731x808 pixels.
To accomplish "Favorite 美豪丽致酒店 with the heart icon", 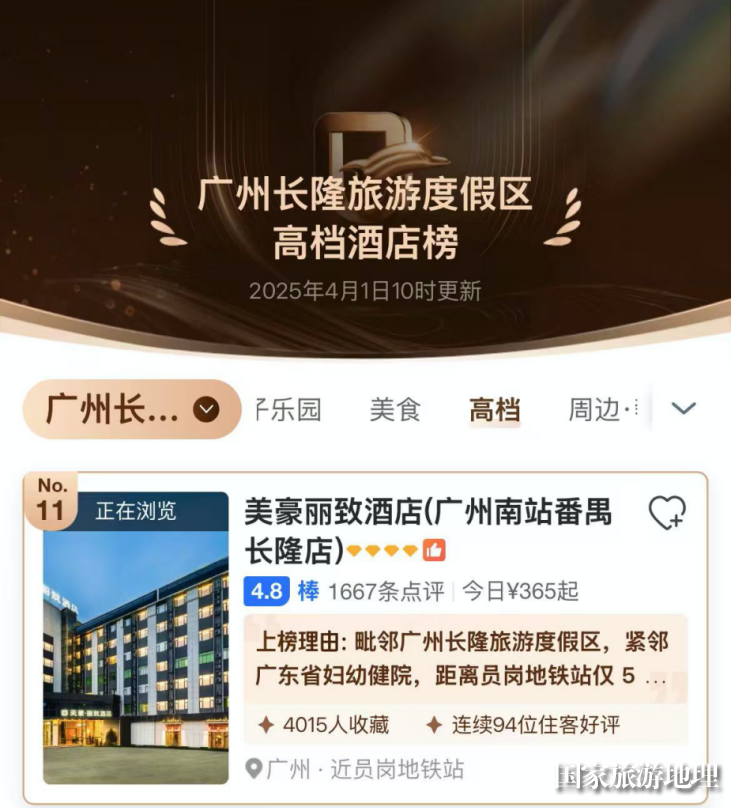I will click(666, 514).
